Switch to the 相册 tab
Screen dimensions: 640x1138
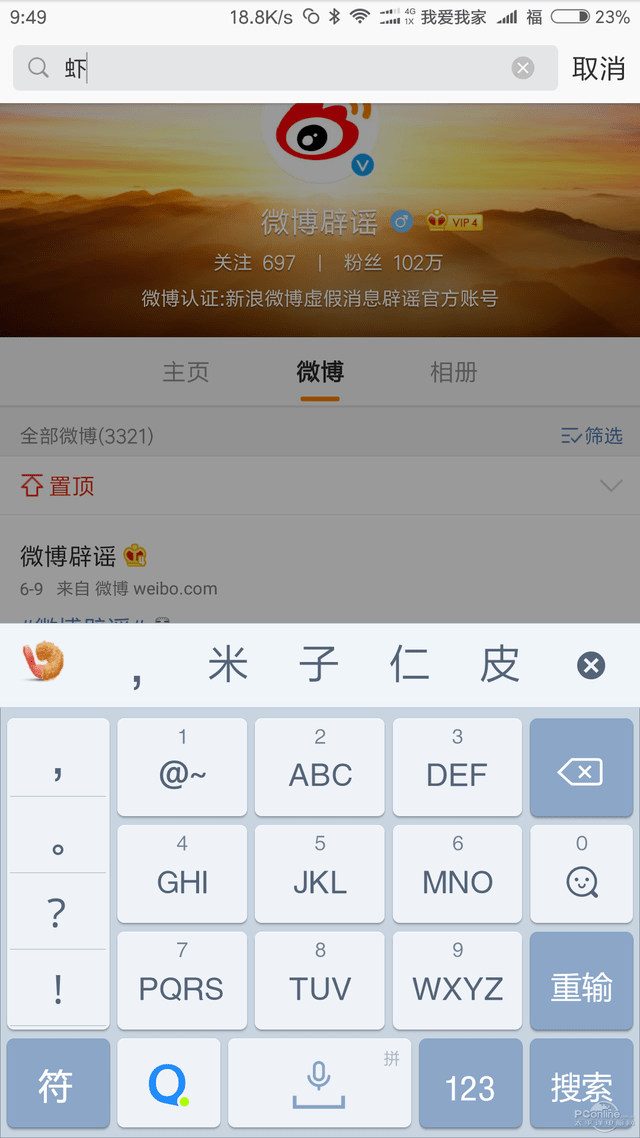coord(453,372)
